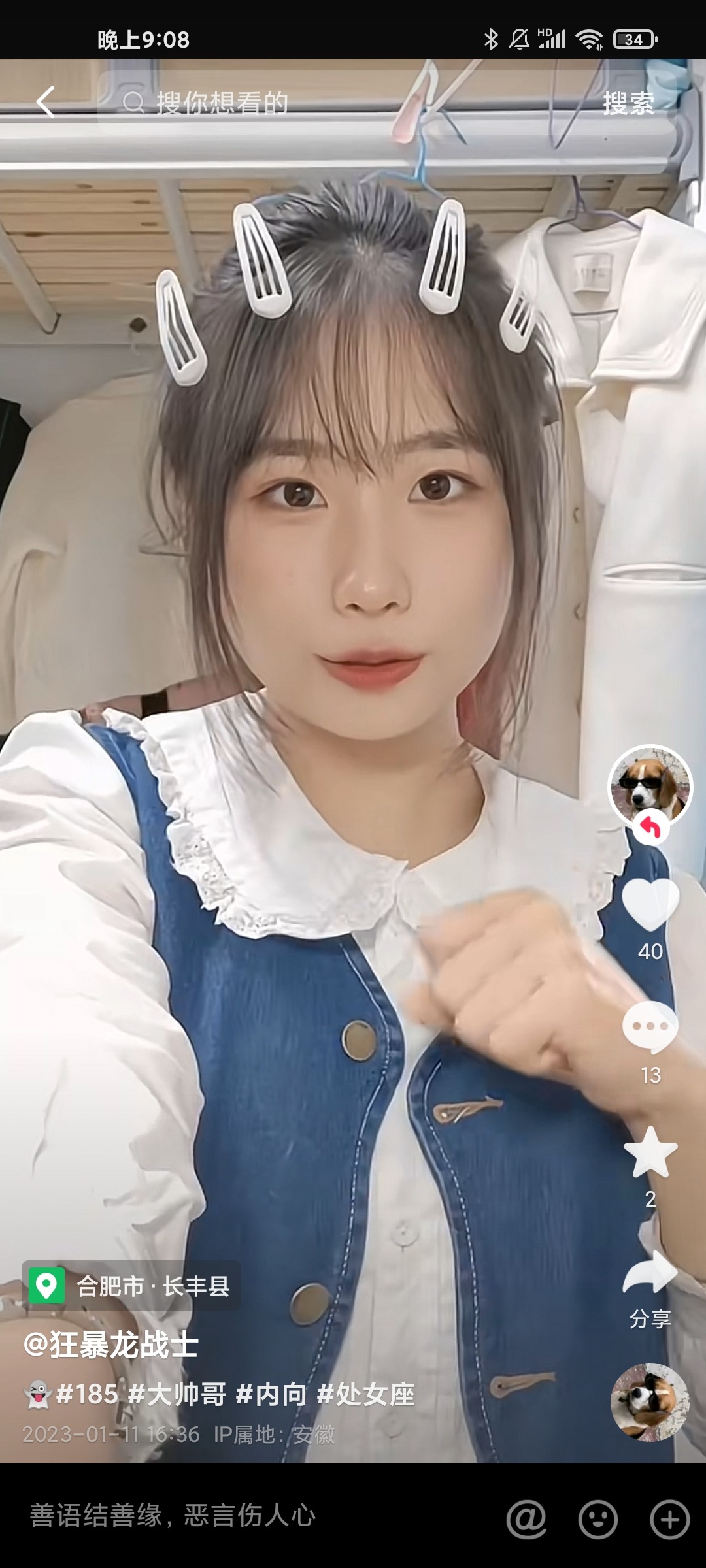Mention someone with the @ icon
706x1568 pixels.
[526, 1518]
